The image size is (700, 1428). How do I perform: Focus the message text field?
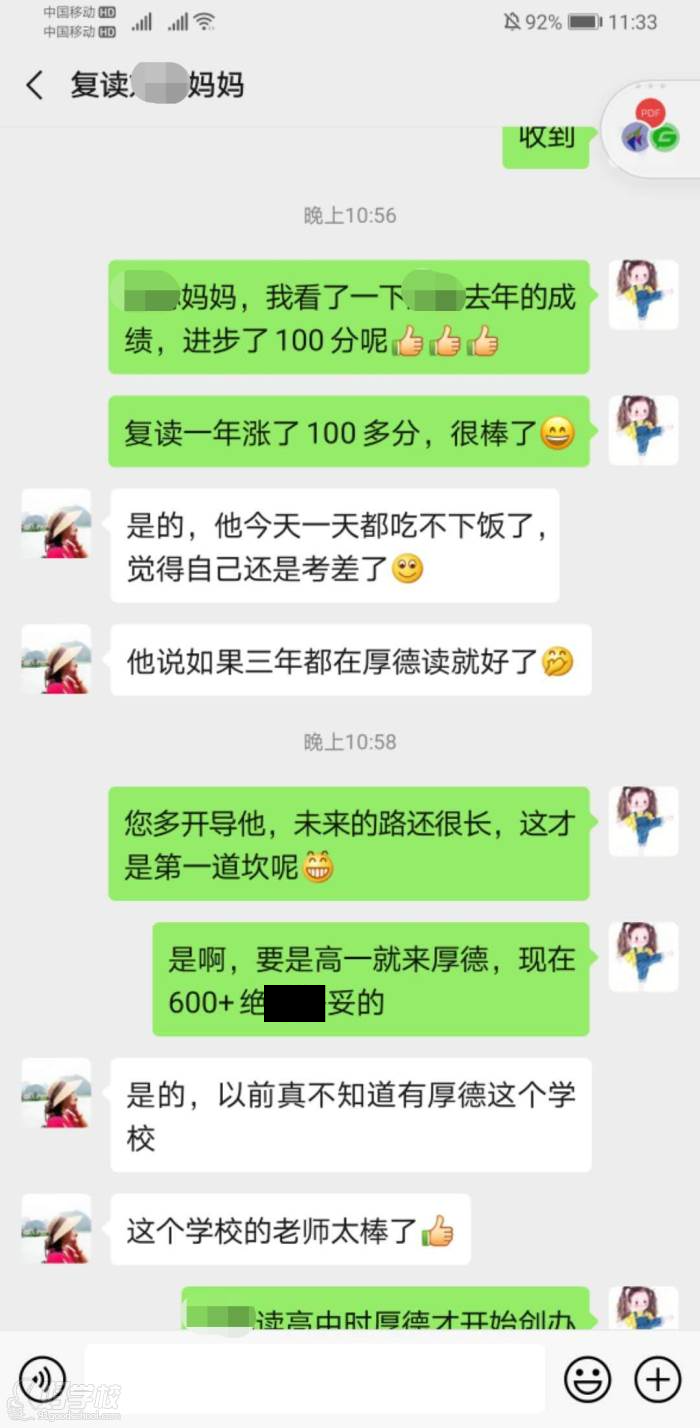pos(315,1380)
